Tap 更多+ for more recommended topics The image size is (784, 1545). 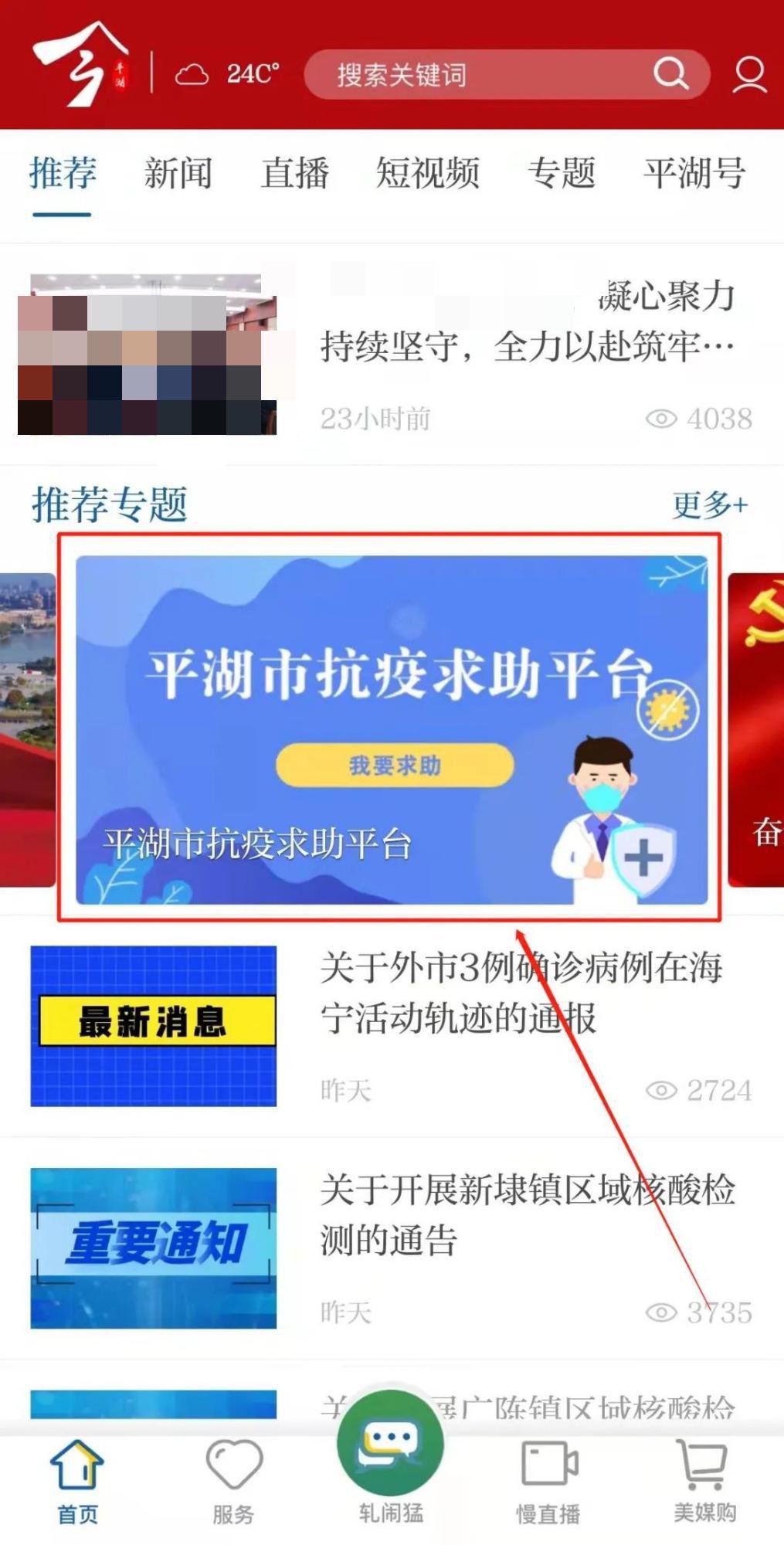pos(709,505)
